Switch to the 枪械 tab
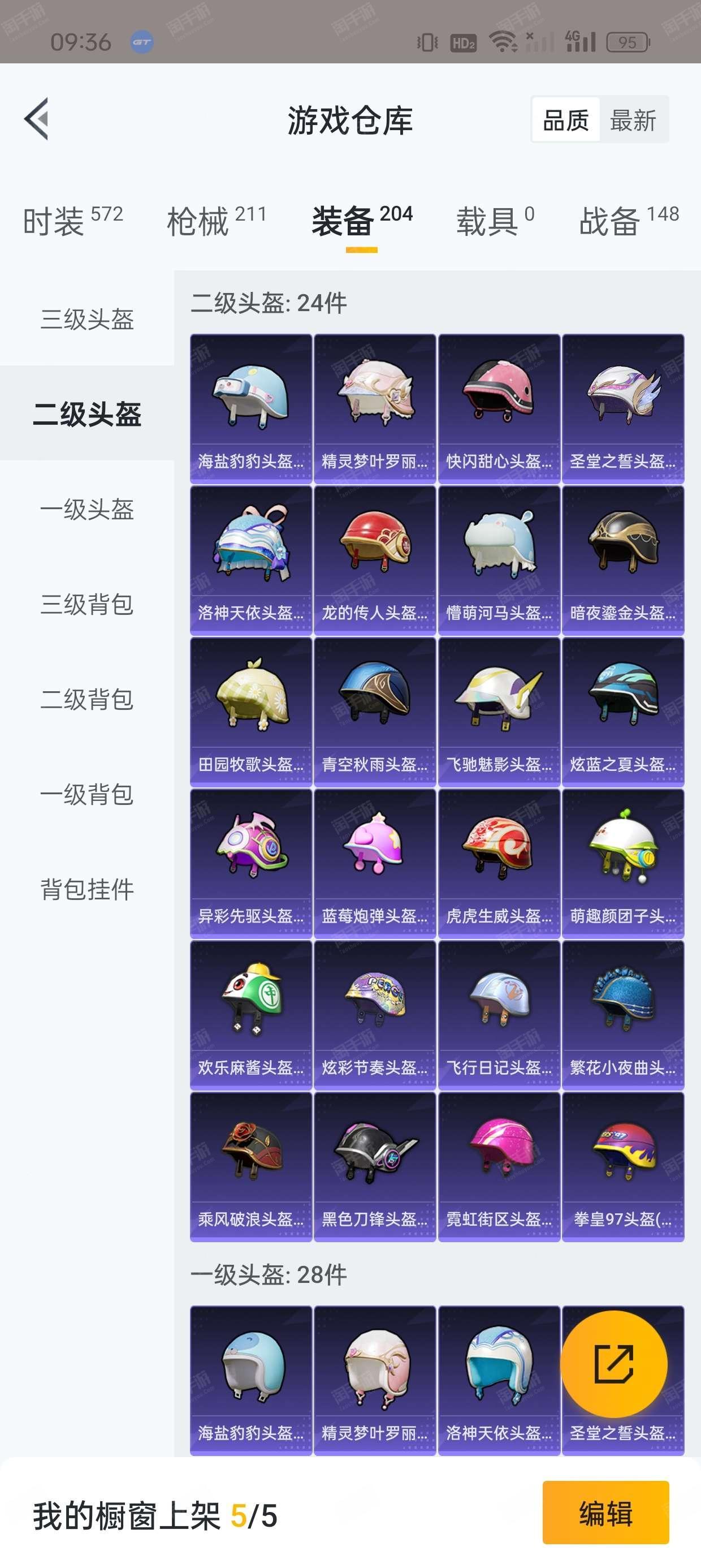 (217, 219)
